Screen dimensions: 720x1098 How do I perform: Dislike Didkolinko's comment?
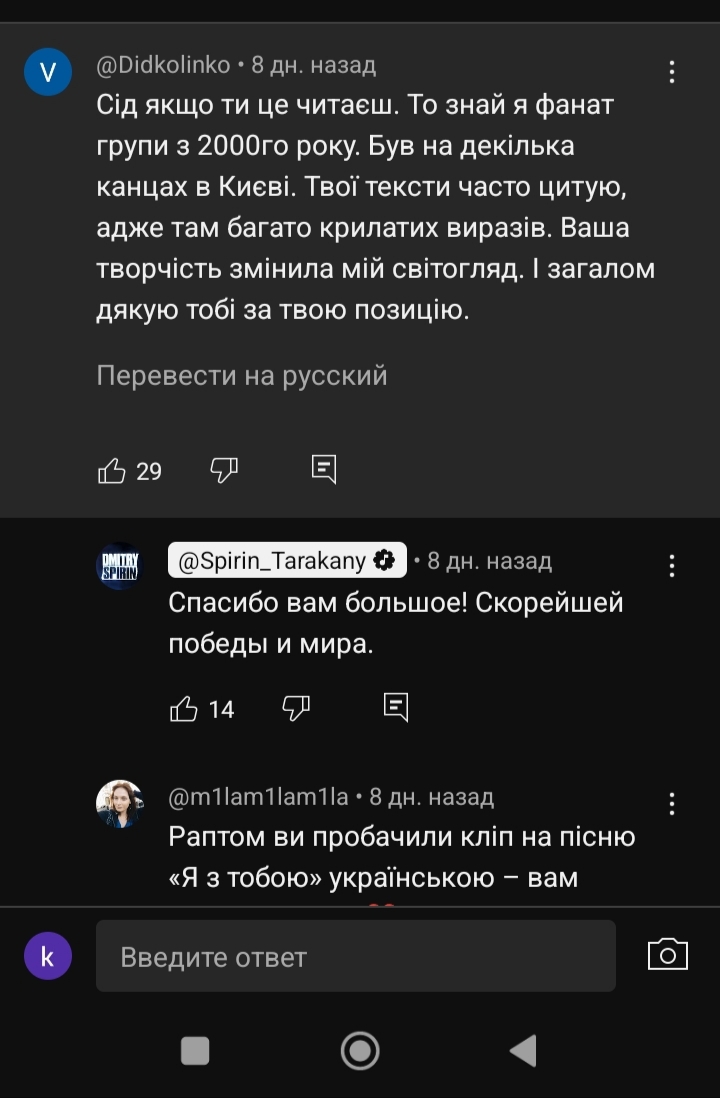[224, 470]
